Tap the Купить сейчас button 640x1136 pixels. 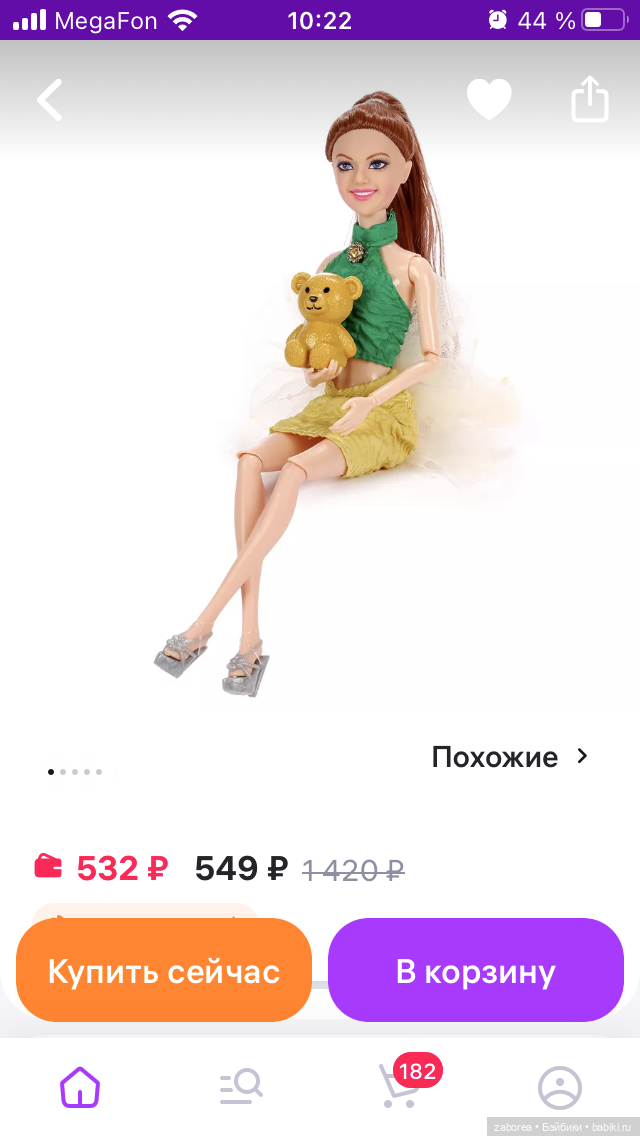tap(164, 971)
